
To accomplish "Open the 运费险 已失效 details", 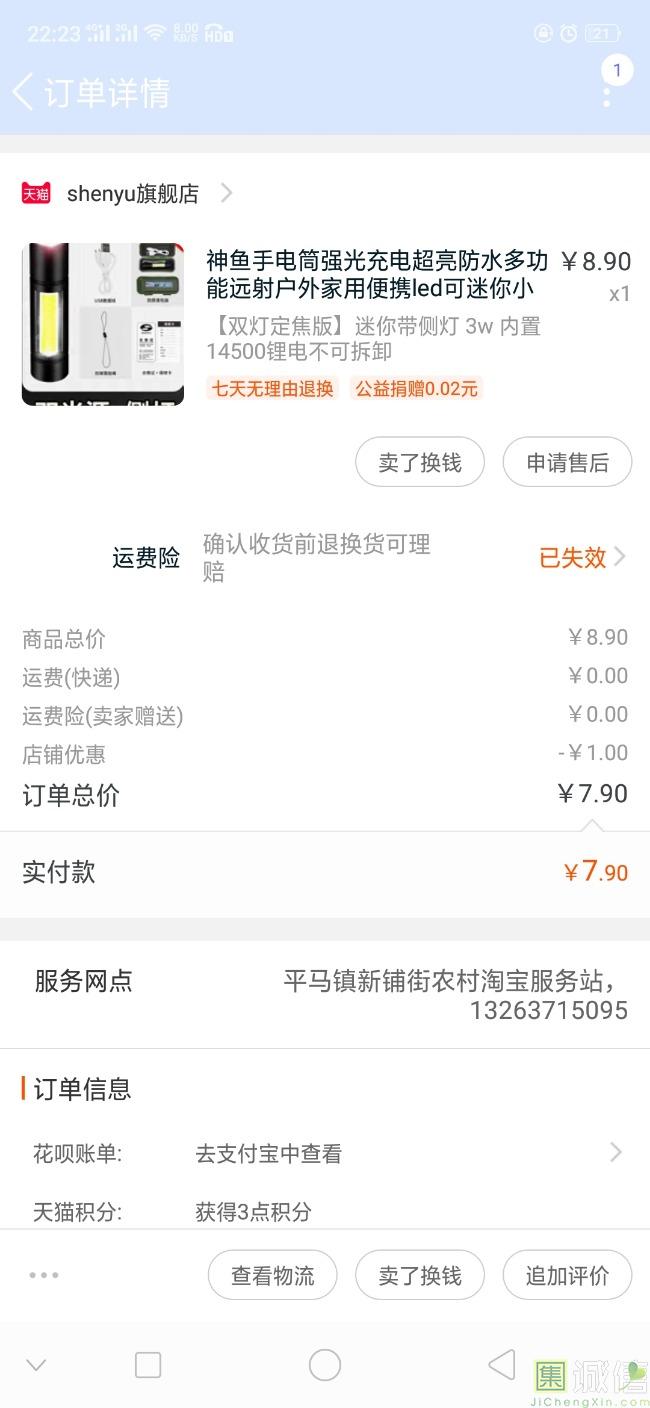I will coord(582,558).
